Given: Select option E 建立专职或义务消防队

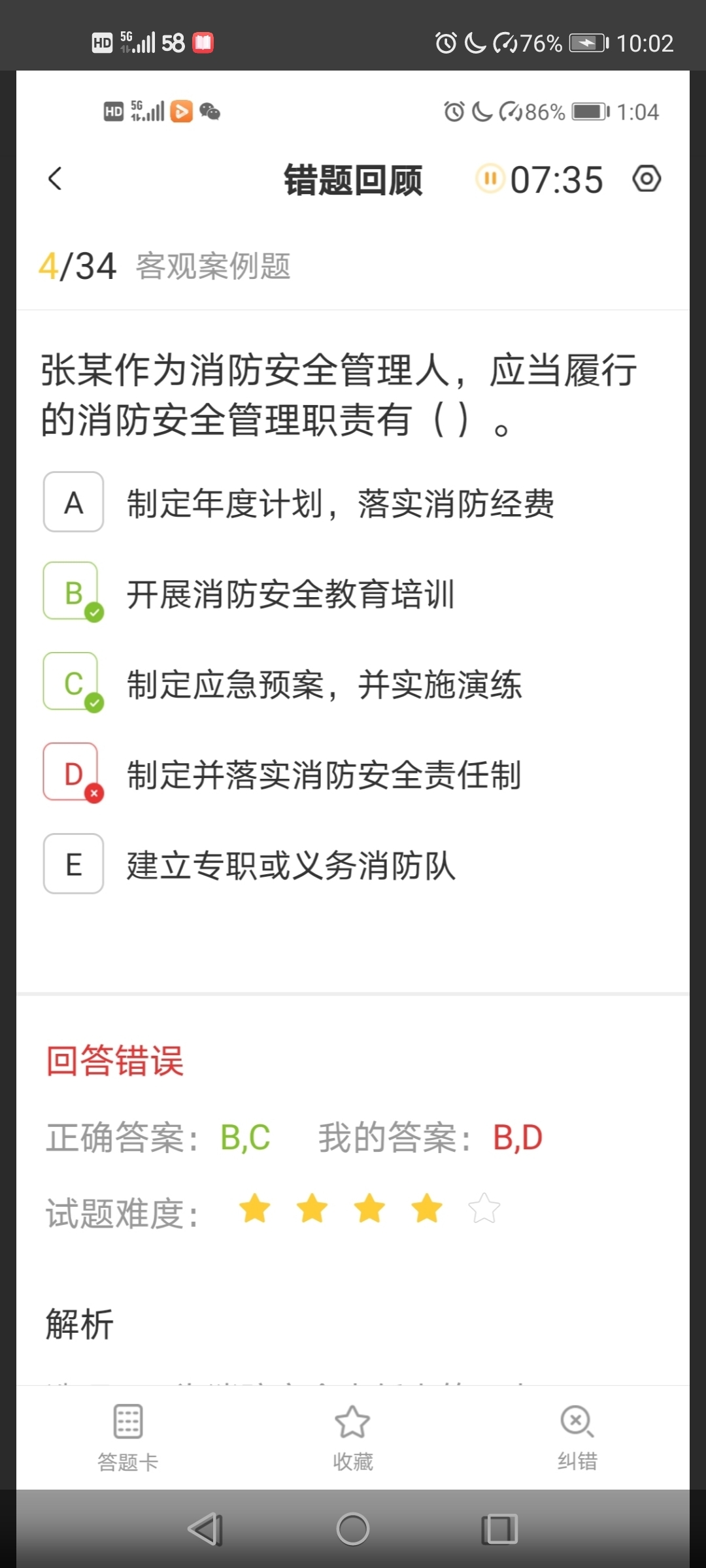Looking at the screenshot, I should pyautogui.click(x=73, y=864).
